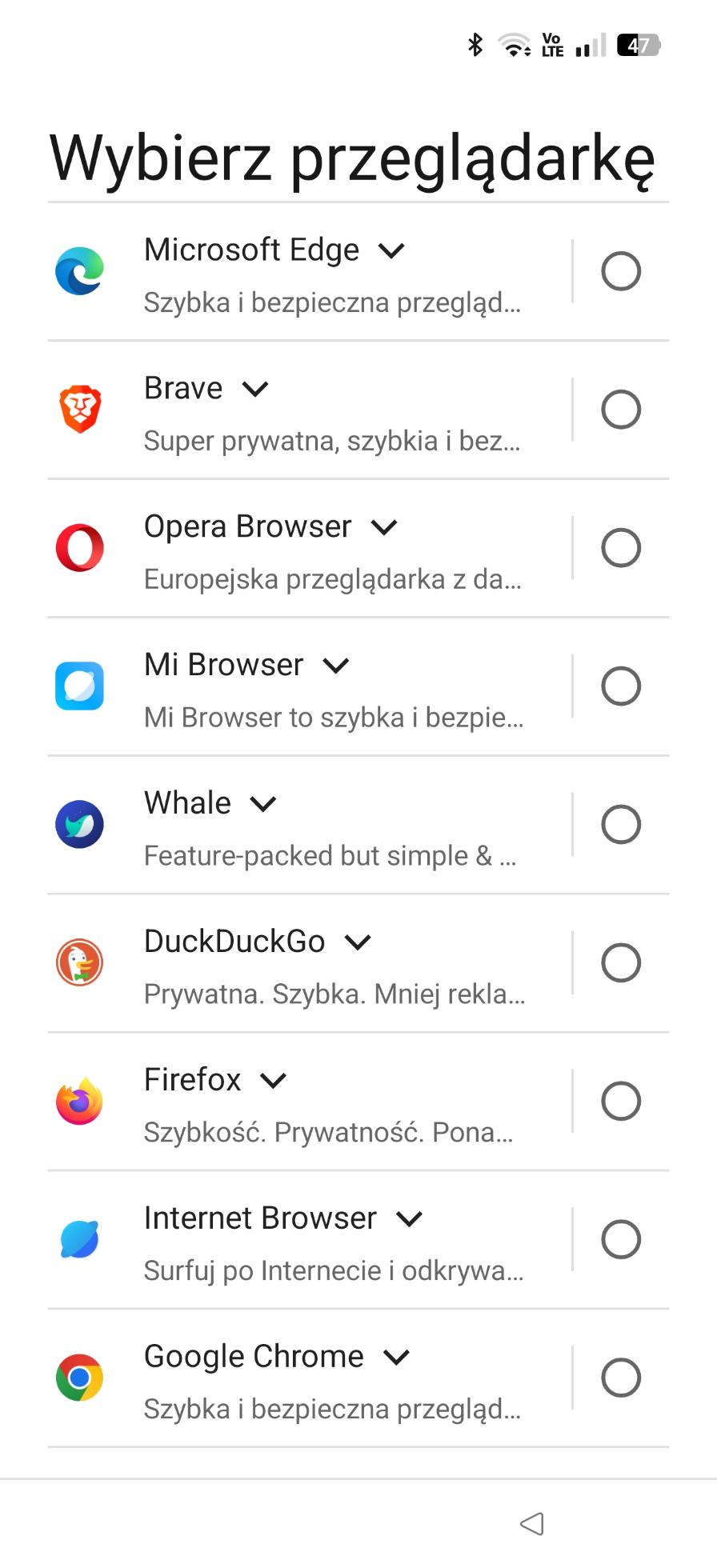Select the Opera Browser radio button
Viewport: 717px width, 1568px height.
point(621,548)
